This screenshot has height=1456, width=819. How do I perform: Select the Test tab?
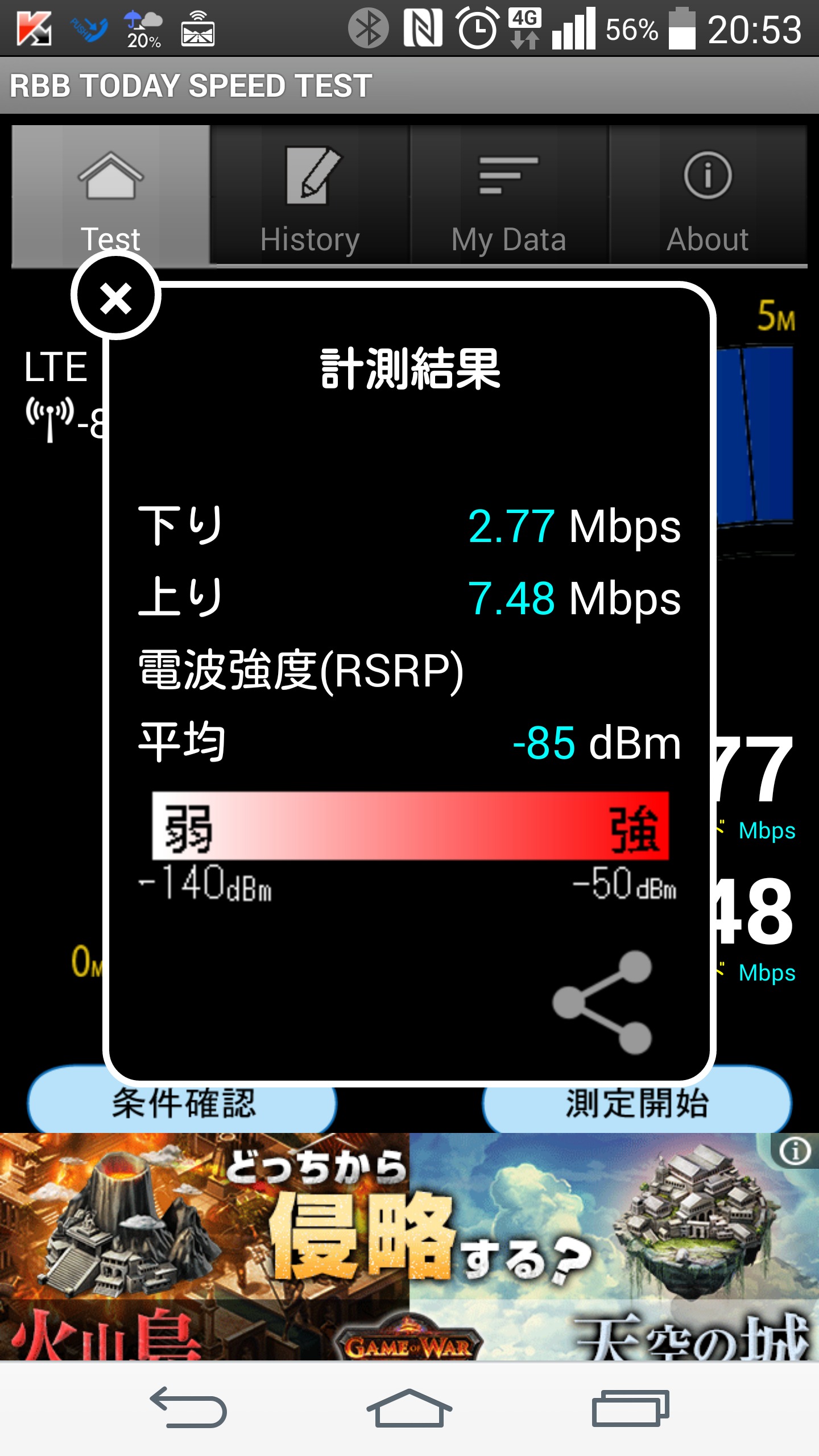[111, 196]
